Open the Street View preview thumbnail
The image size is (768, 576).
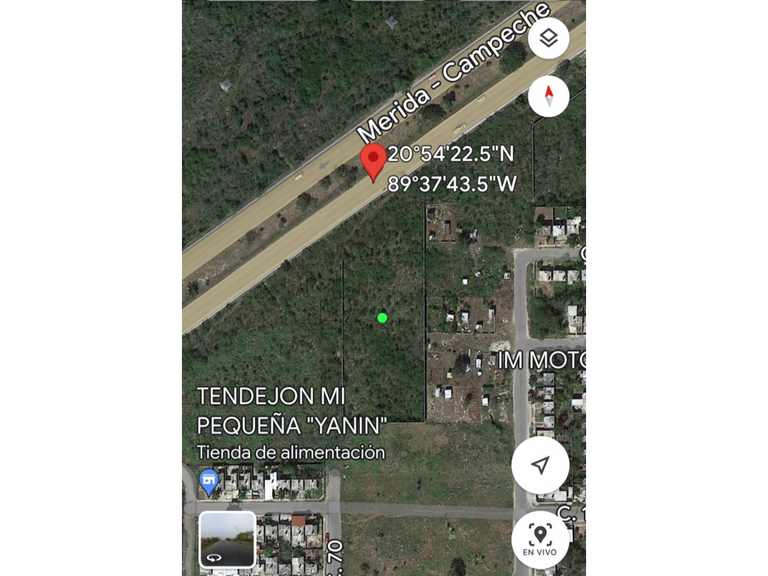tap(227, 539)
